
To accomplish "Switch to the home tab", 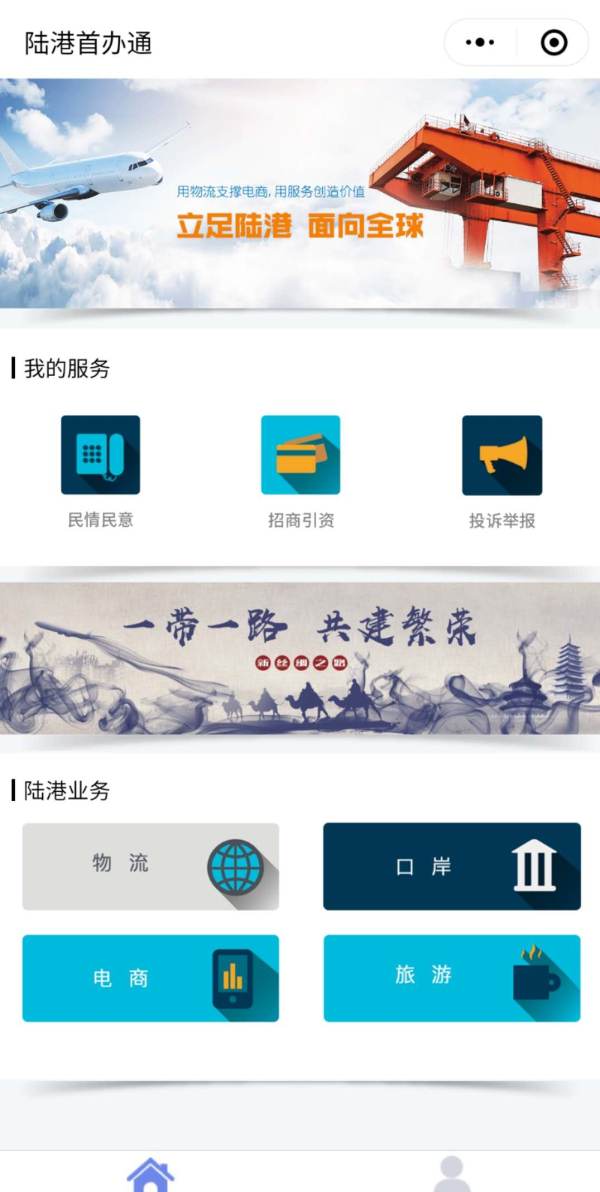I will 150,1174.
